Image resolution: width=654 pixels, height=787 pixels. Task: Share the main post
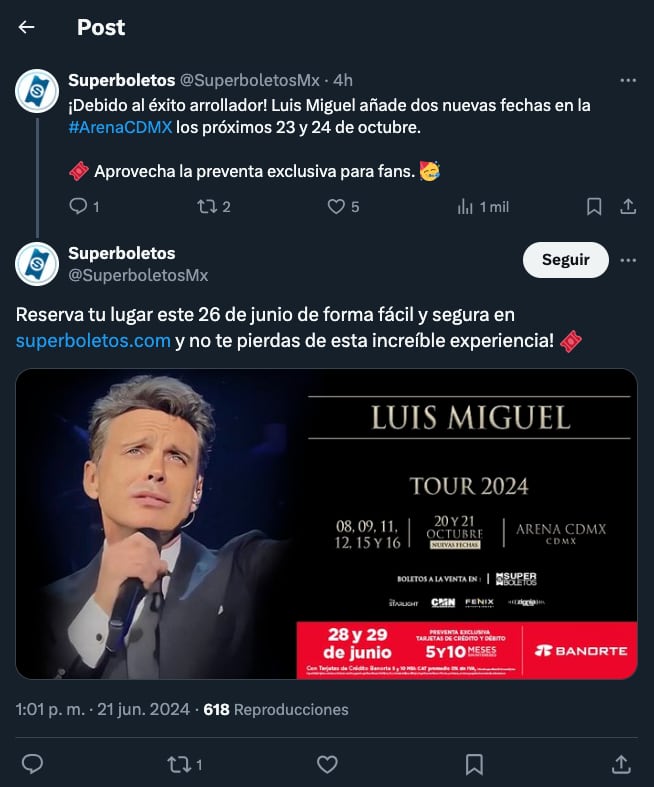(621, 764)
